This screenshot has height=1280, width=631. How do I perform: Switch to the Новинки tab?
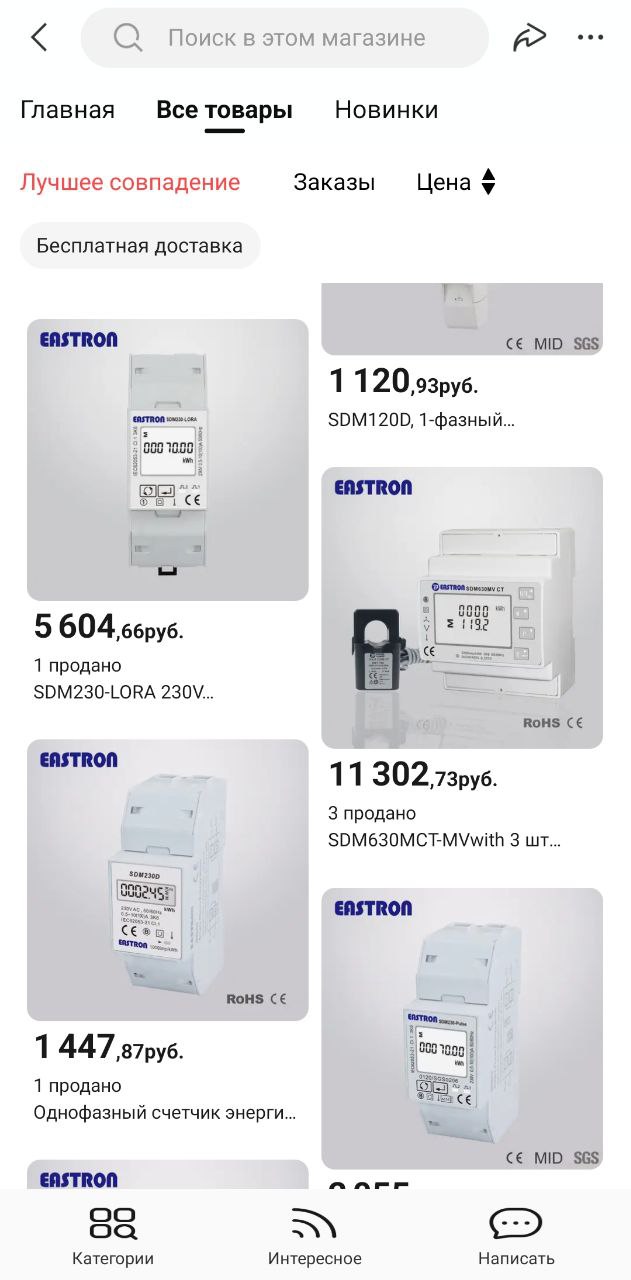point(386,110)
